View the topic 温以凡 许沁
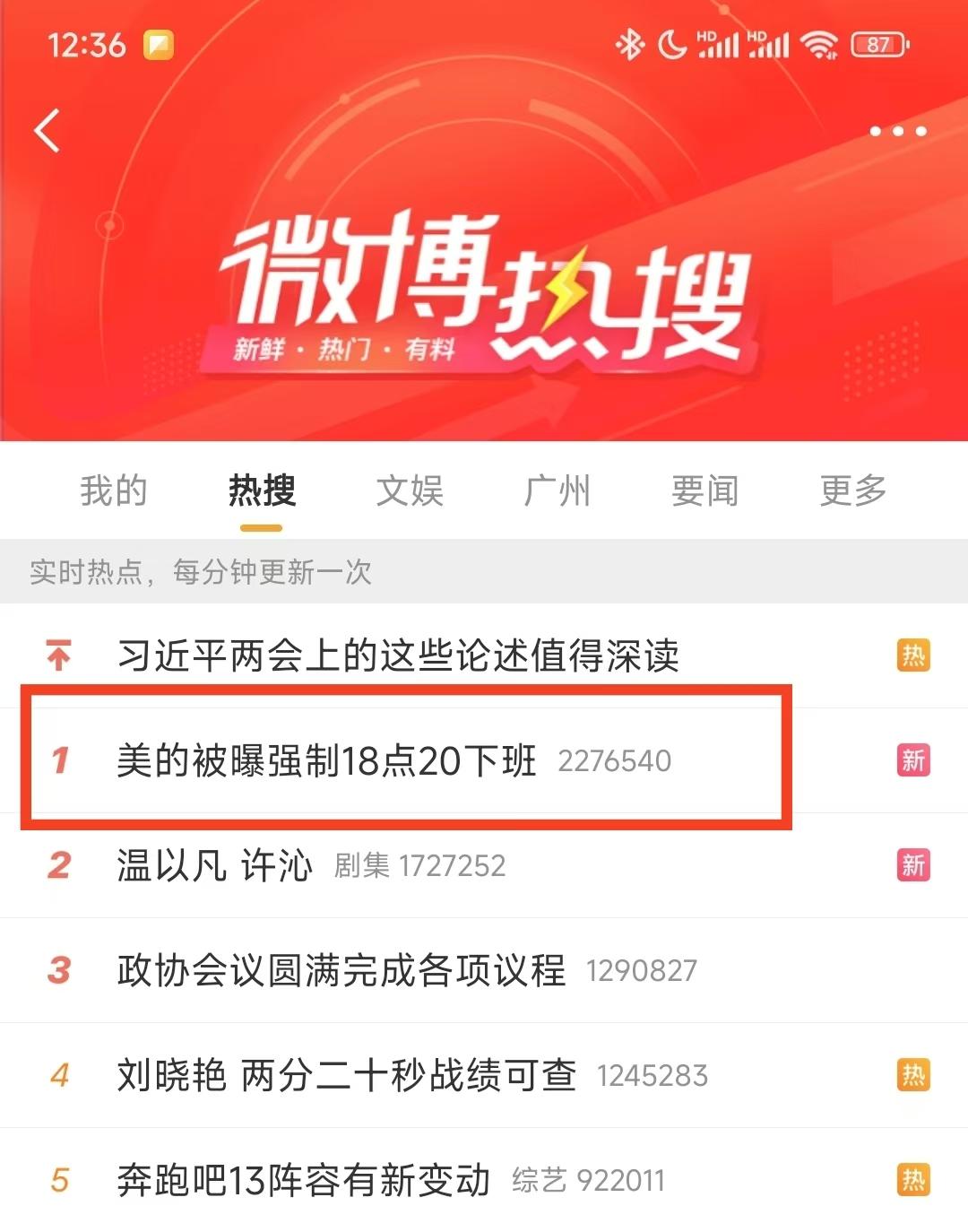This screenshot has height=1232, width=968. click(215, 865)
